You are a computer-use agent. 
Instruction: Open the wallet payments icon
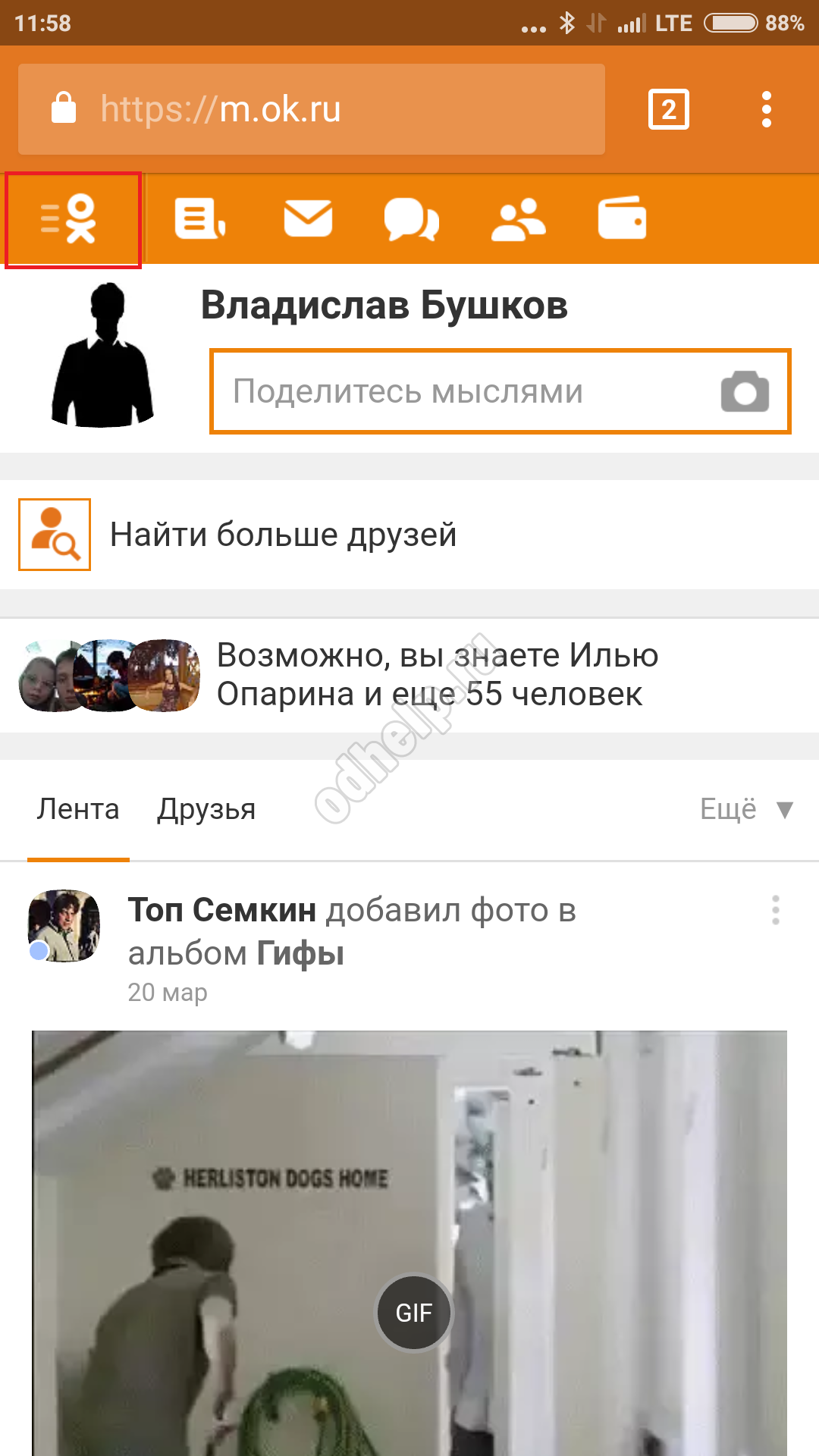click(622, 219)
